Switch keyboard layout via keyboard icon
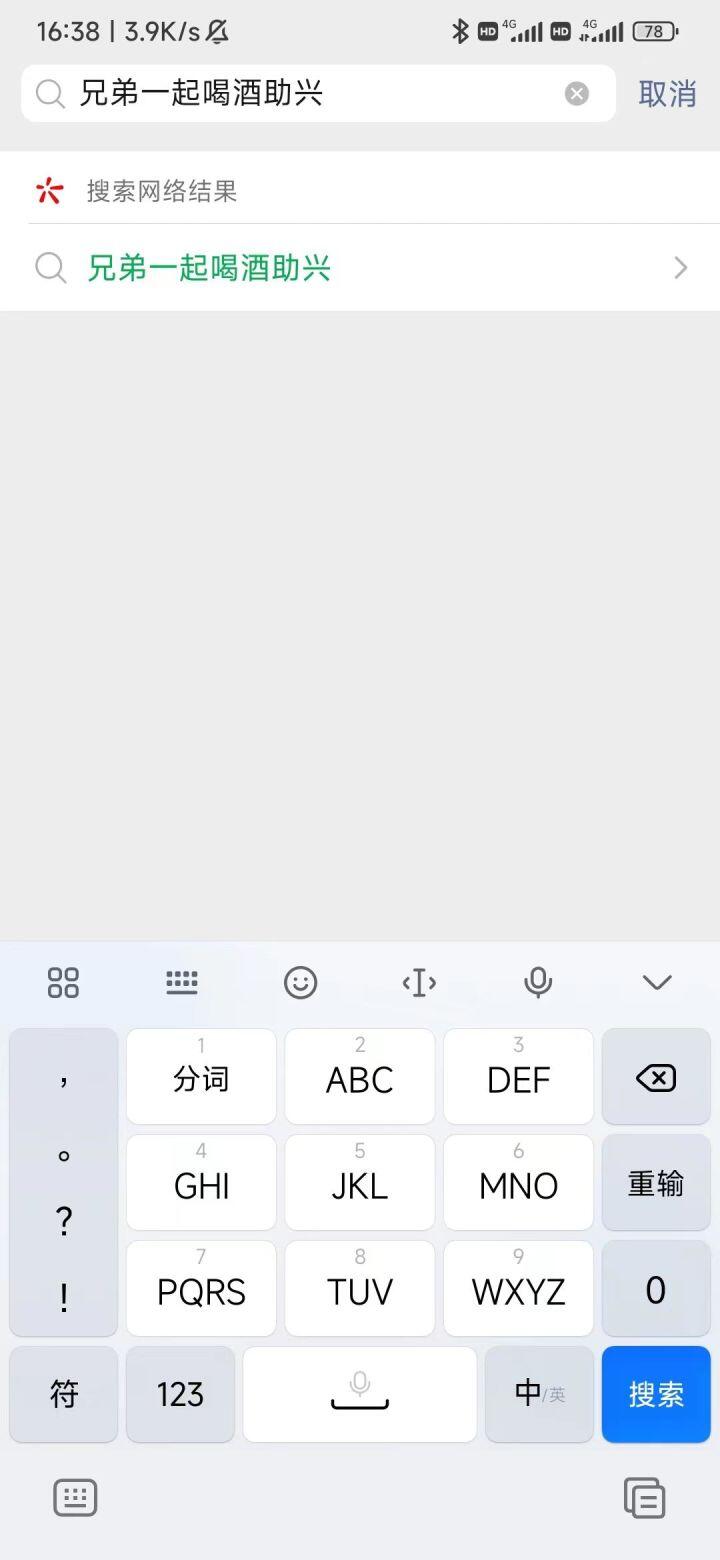 tap(182, 982)
